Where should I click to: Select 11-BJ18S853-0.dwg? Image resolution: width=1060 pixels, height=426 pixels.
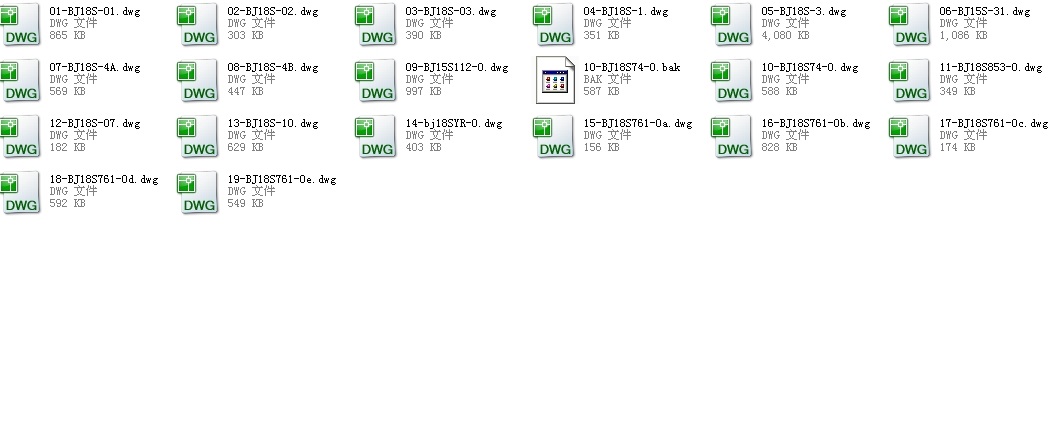tap(912, 81)
